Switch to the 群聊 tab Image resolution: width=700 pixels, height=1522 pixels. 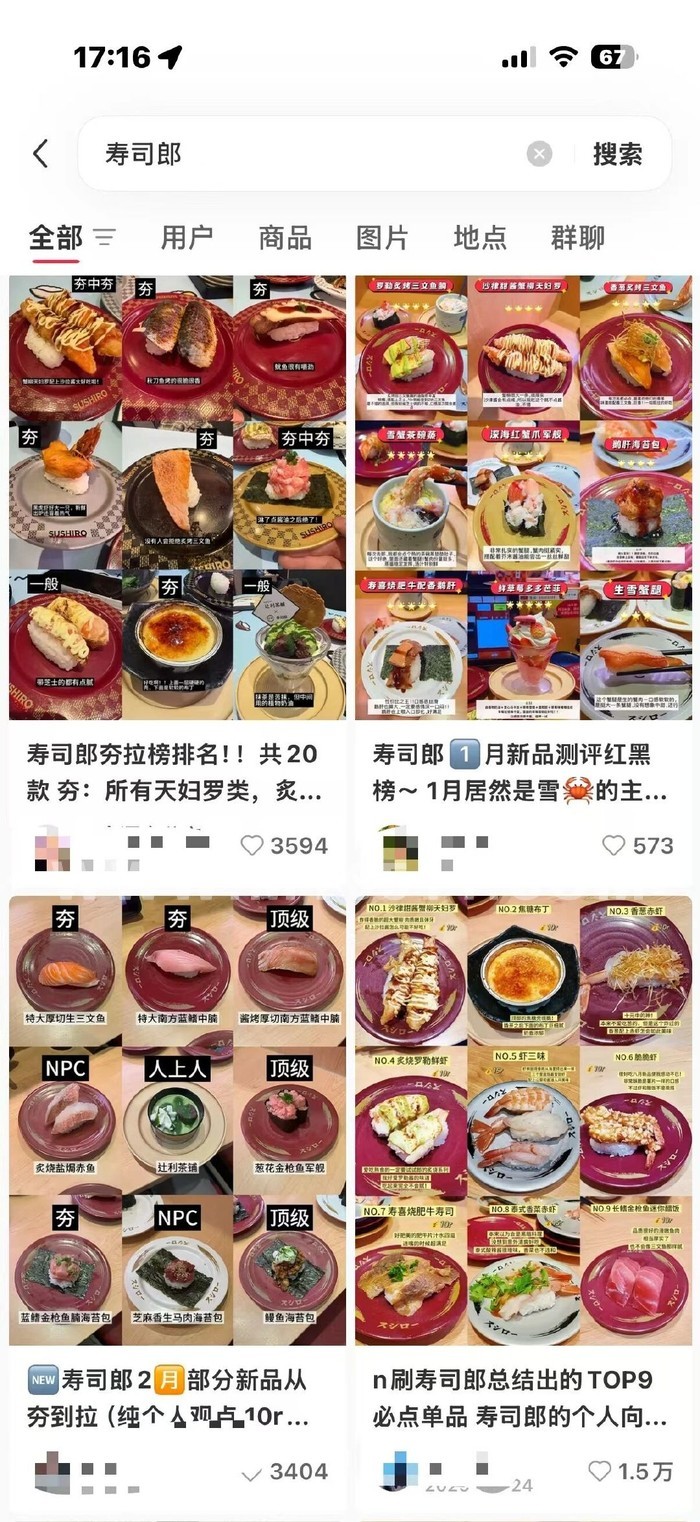click(578, 238)
